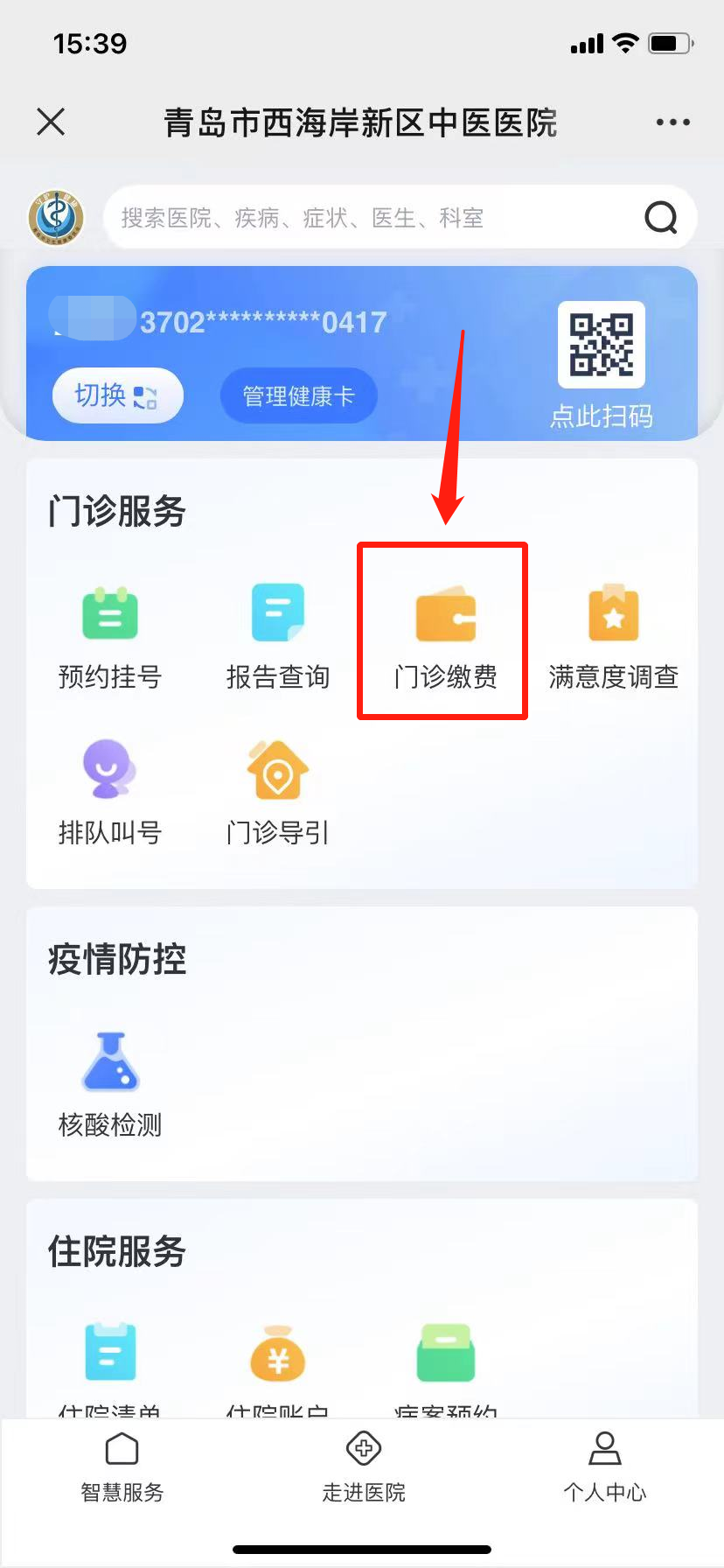Image resolution: width=724 pixels, height=1568 pixels.
Task: Open 管理健康卡 health card management
Action: 298,396
